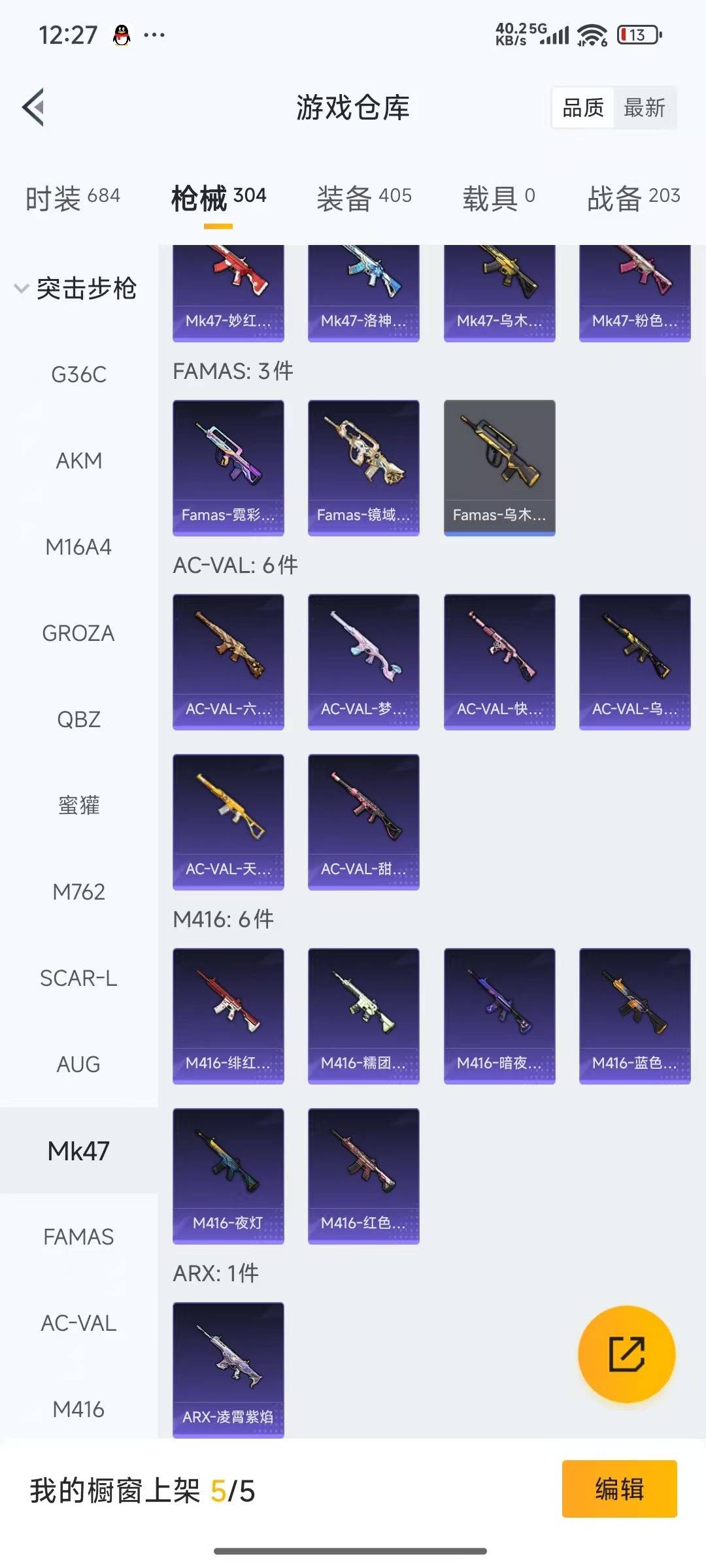Screen dimensions: 706x1568
Task: View the 战备 tab
Action: 633,196
